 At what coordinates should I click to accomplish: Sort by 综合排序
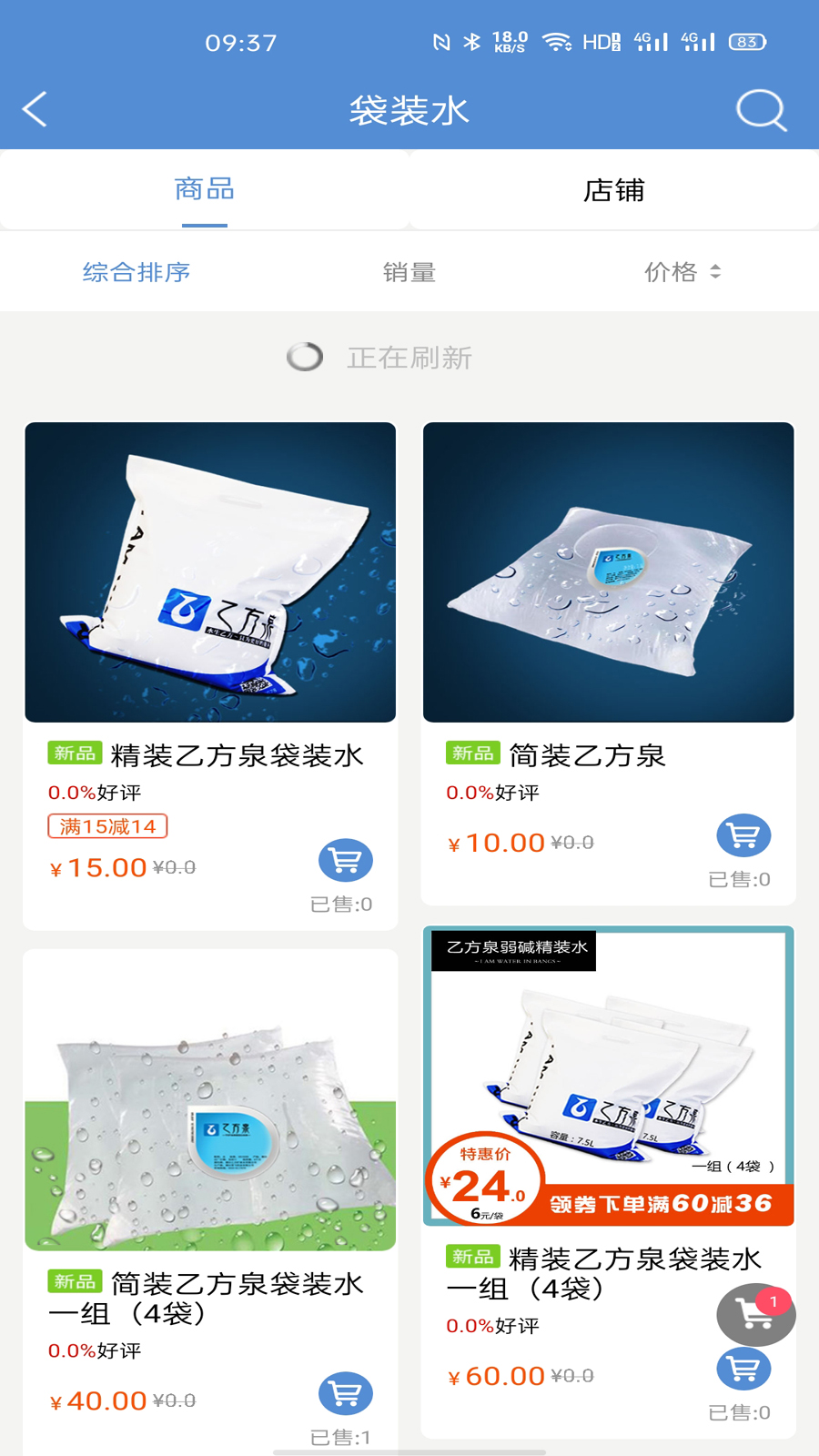pos(136,272)
